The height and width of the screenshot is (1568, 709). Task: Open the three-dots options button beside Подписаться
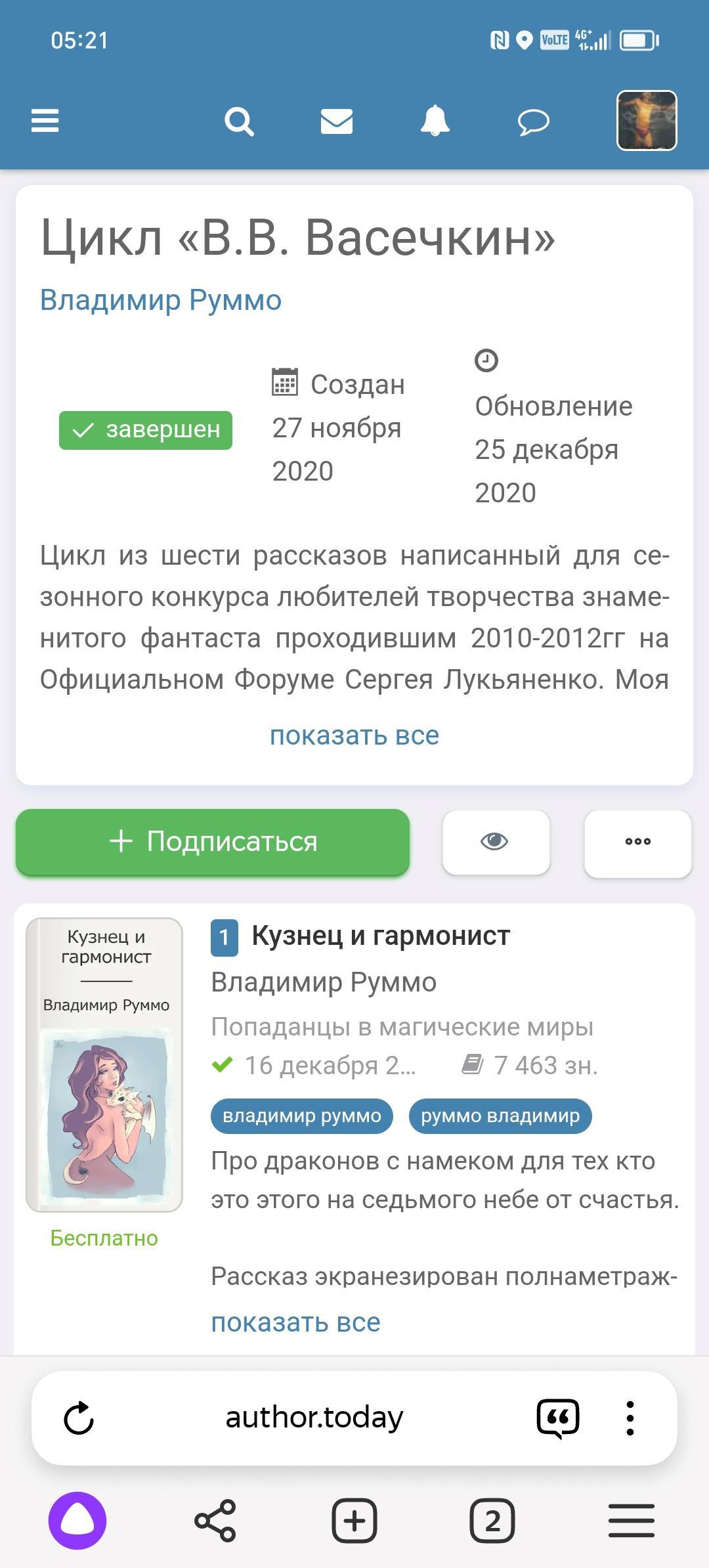coord(637,842)
